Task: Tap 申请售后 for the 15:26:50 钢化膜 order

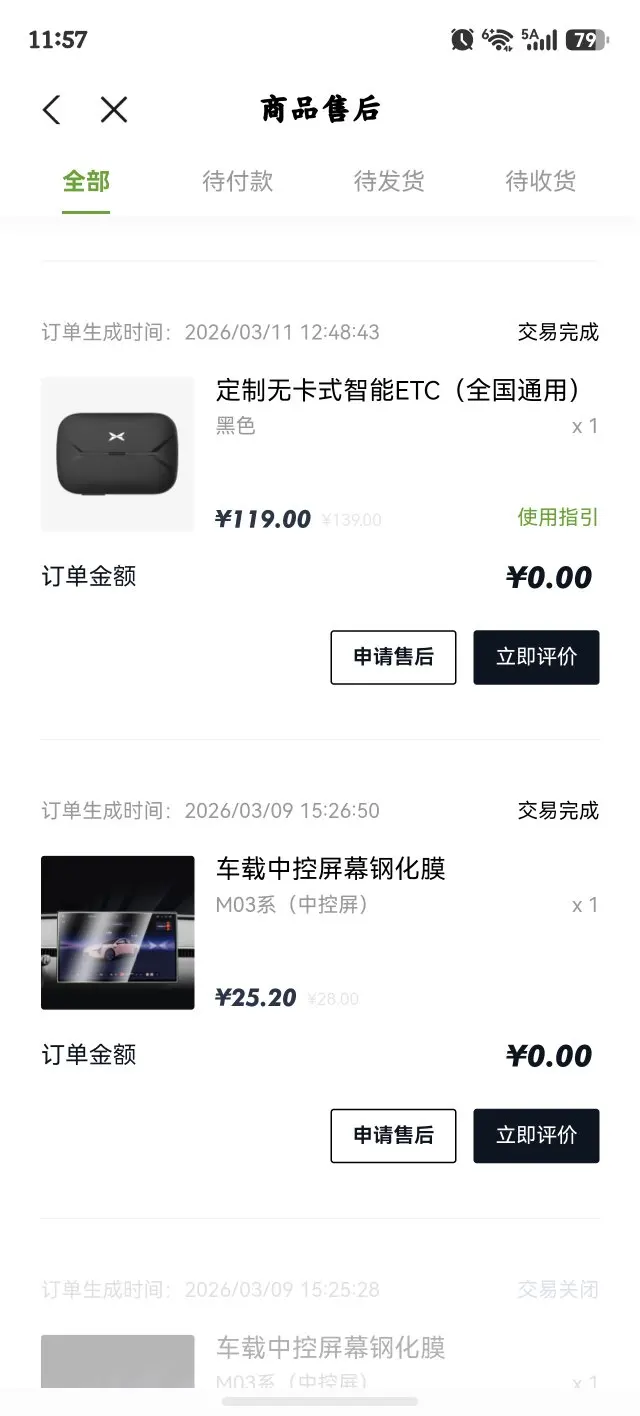Action: pos(393,1135)
